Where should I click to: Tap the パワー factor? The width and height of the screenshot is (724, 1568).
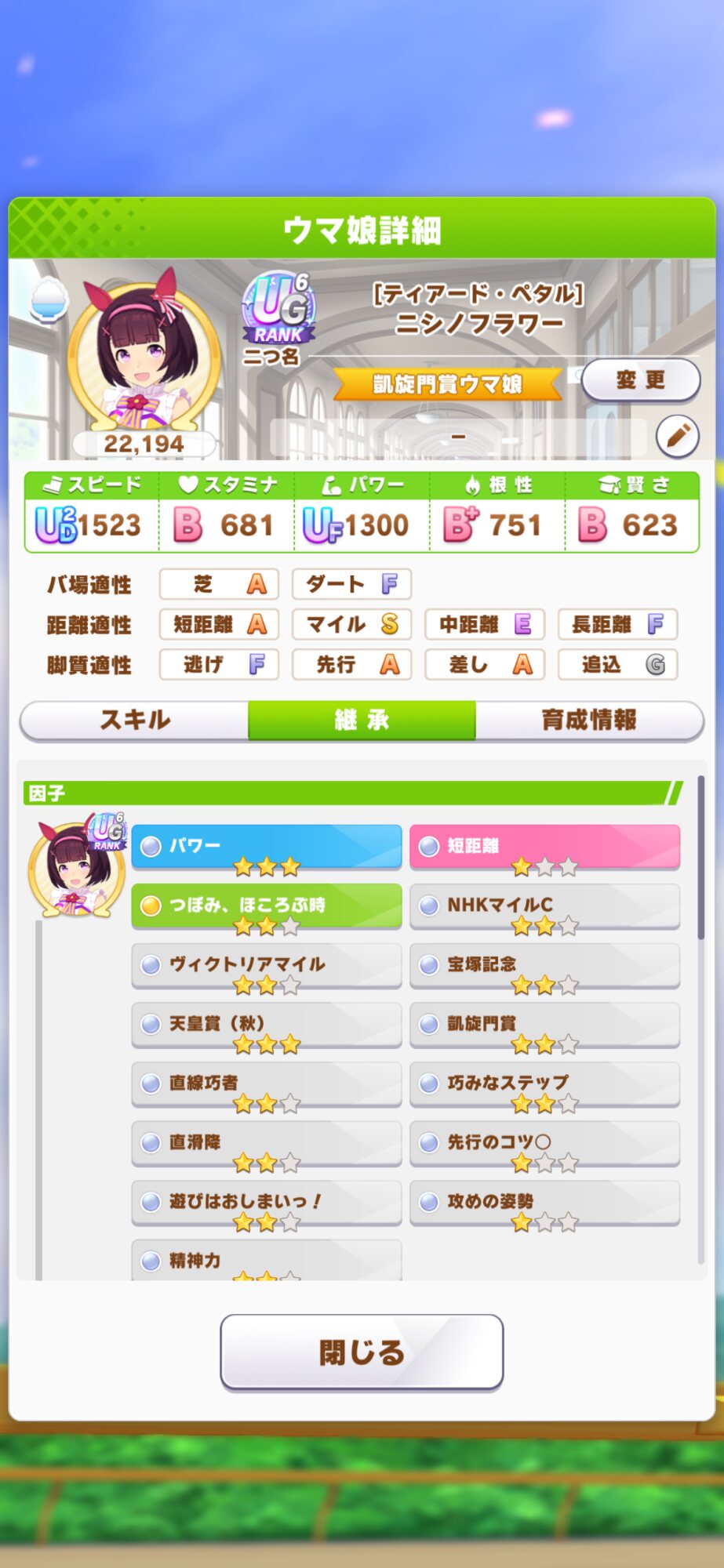[267, 847]
